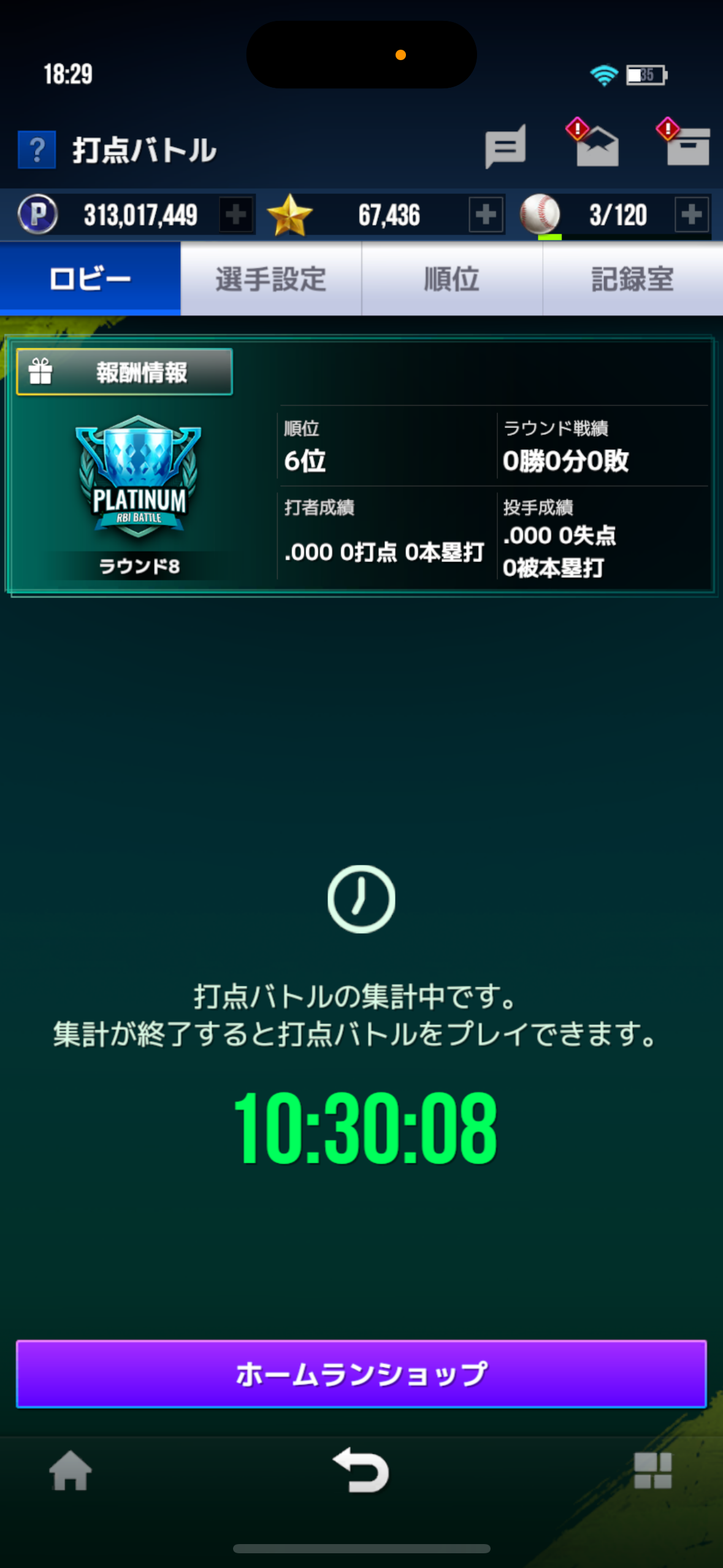
Task: Refill baseball stamina with plus button
Action: 692,215
